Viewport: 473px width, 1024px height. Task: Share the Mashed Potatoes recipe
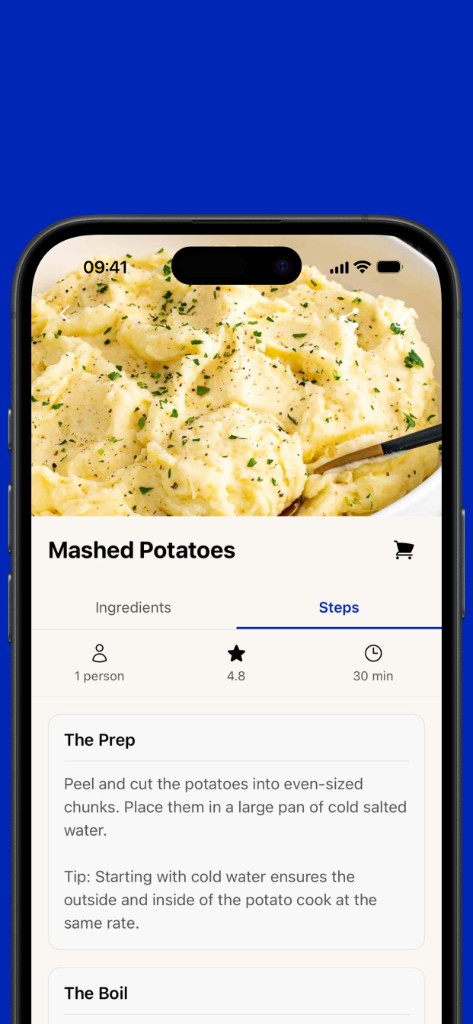click(350, 316)
